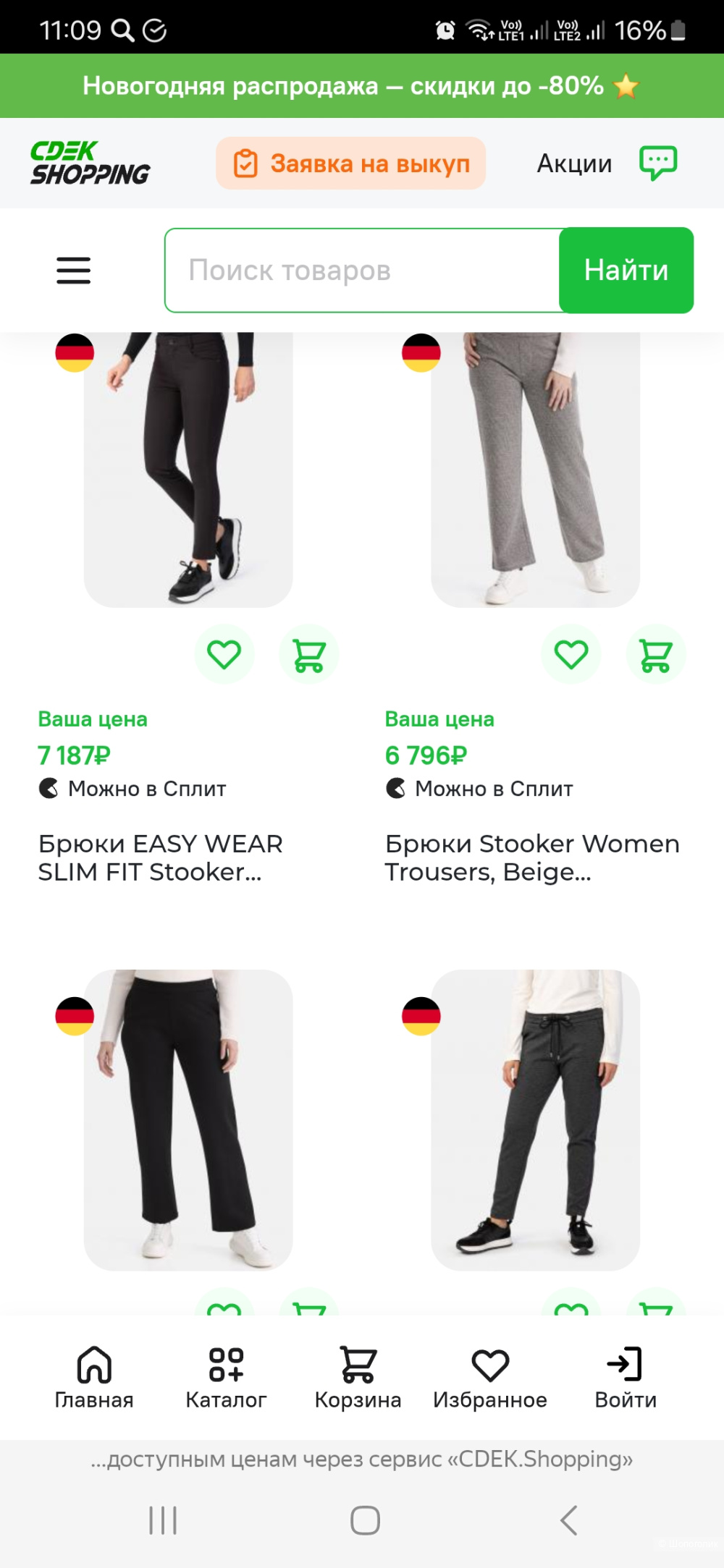Add EASY WEAR SLIM FIT trousers to cart
This screenshot has height=1568, width=724.
[x=309, y=655]
